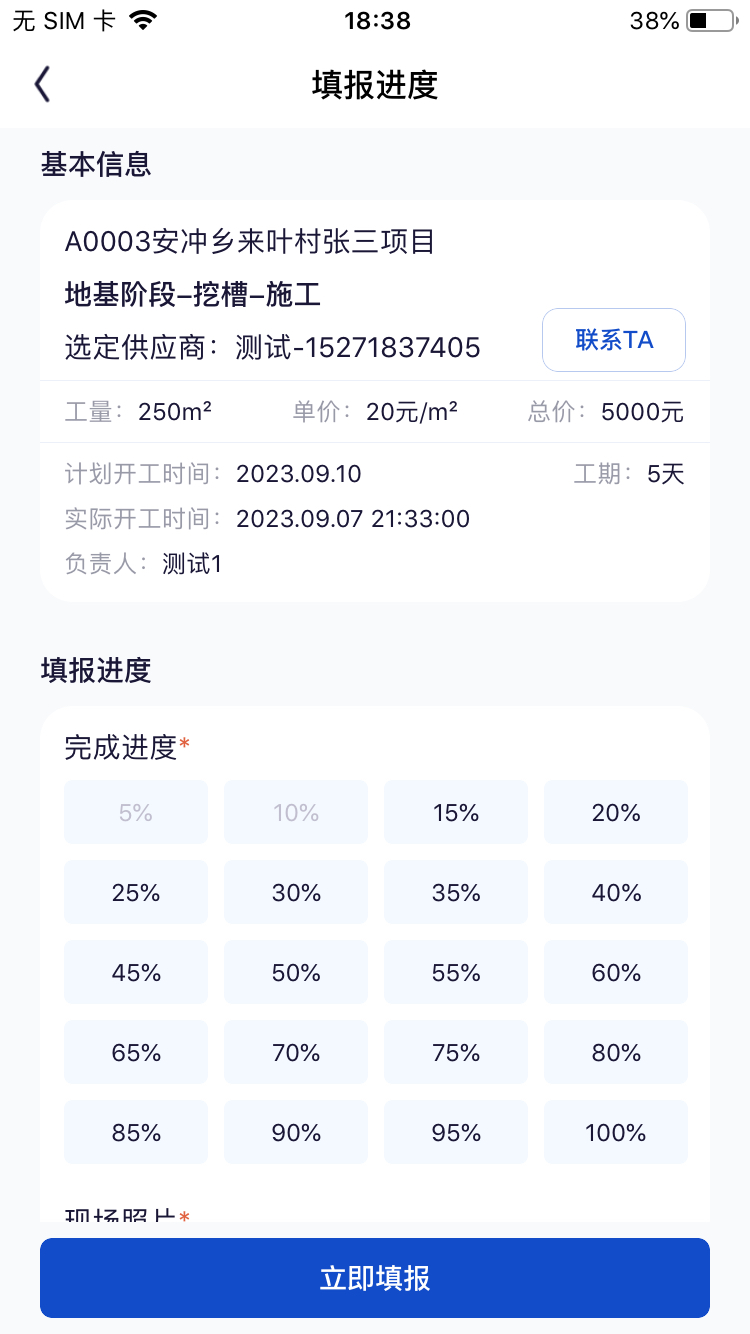Go back using the top-left arrow

click(42, 85)
